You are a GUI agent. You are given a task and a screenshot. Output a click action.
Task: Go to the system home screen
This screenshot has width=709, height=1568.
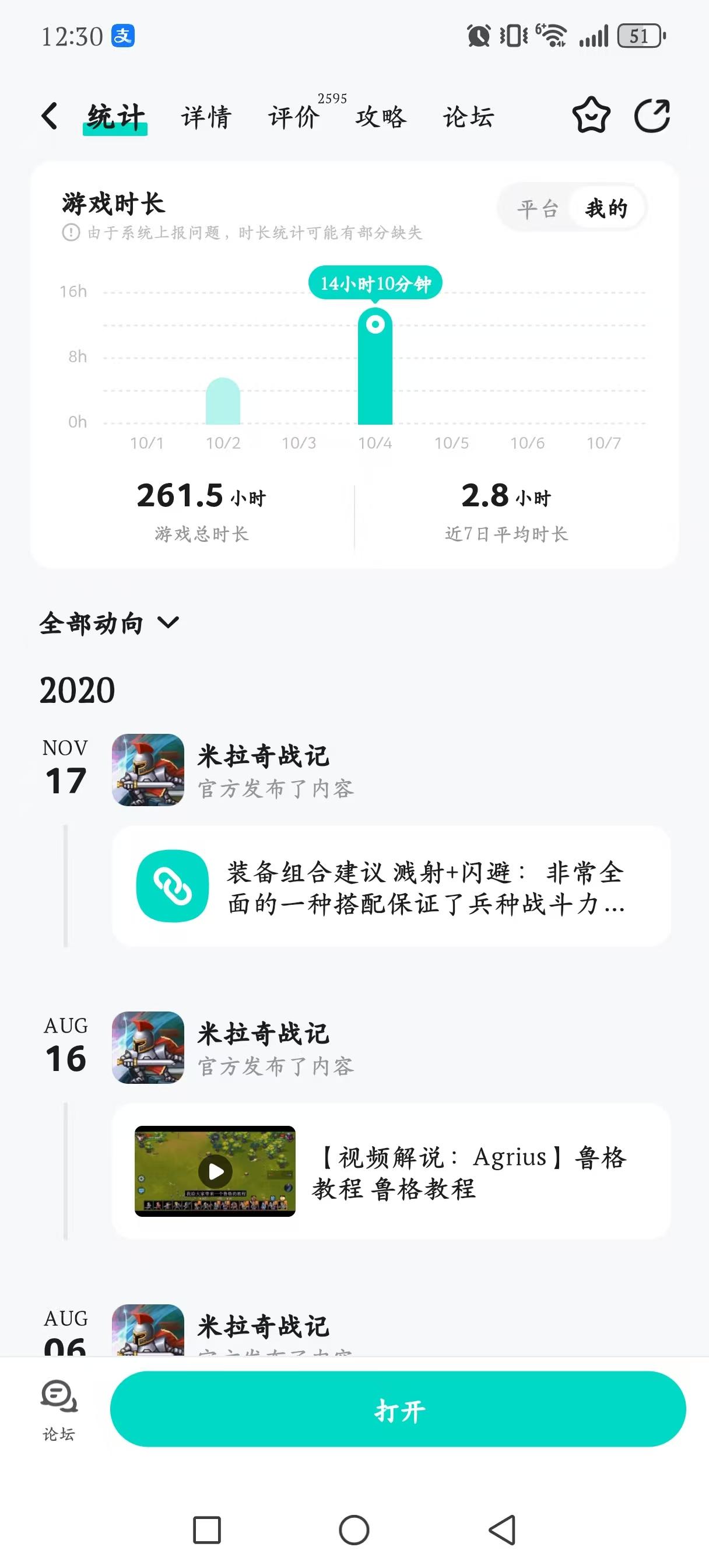[x=354, y=1530]
